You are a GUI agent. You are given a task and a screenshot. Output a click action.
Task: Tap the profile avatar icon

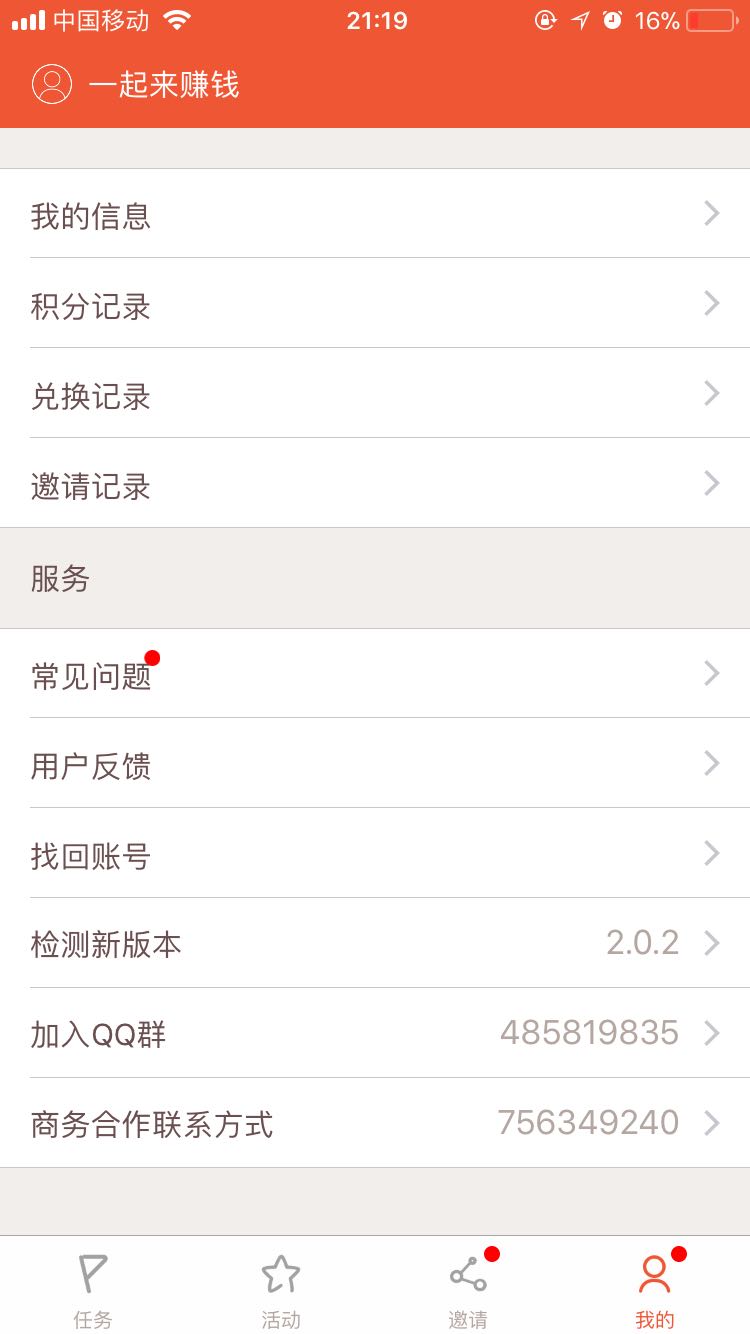[x=52, y=84]
